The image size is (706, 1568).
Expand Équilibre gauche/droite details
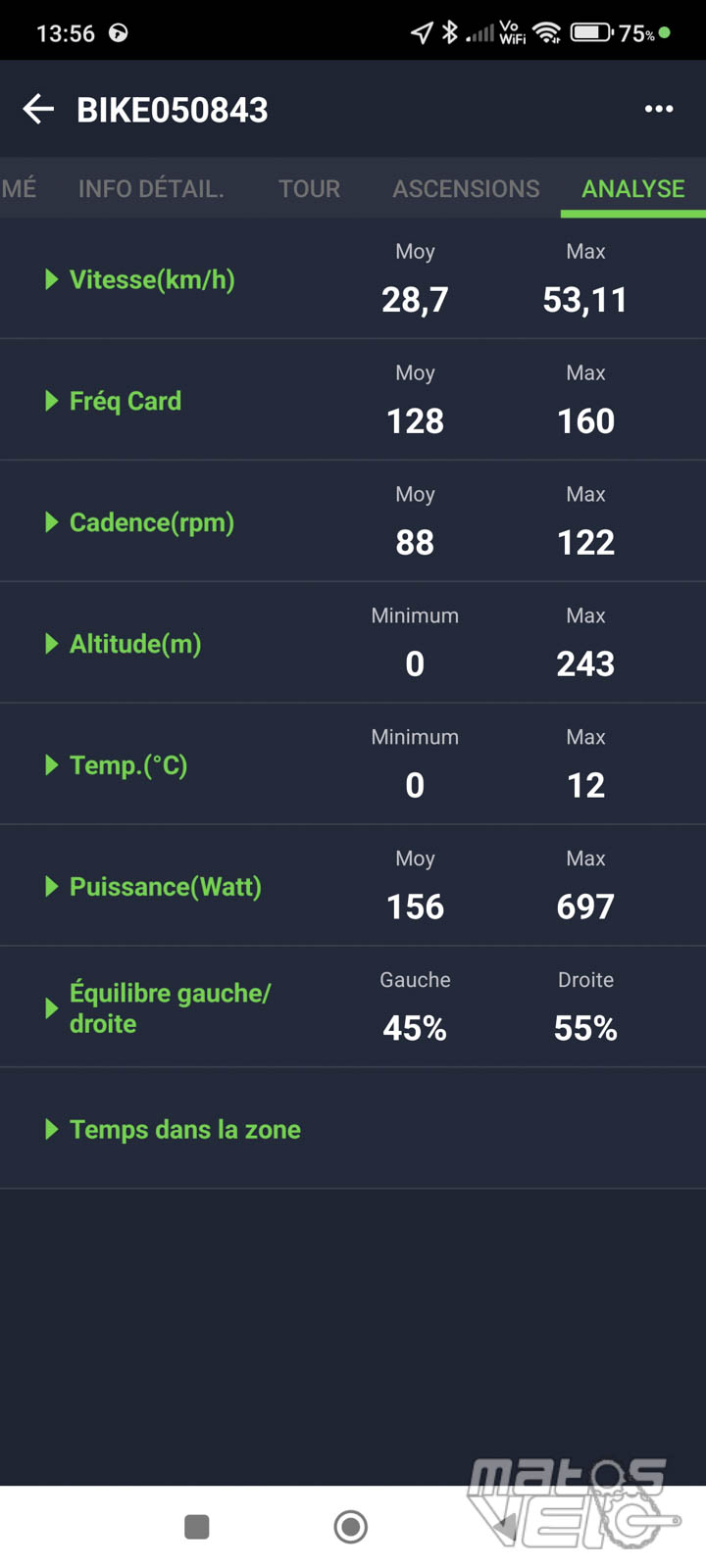(353, 1007)
